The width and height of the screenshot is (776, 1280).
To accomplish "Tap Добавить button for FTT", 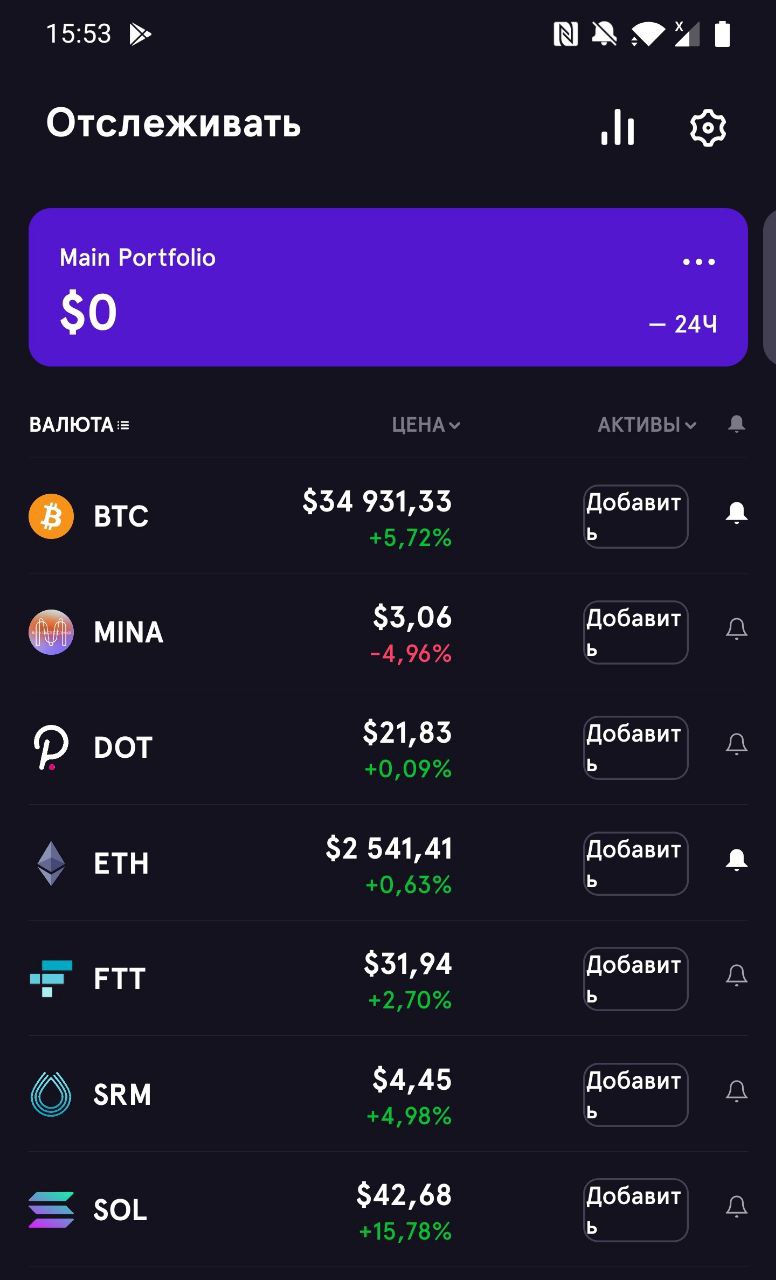I will pos(636,979).
